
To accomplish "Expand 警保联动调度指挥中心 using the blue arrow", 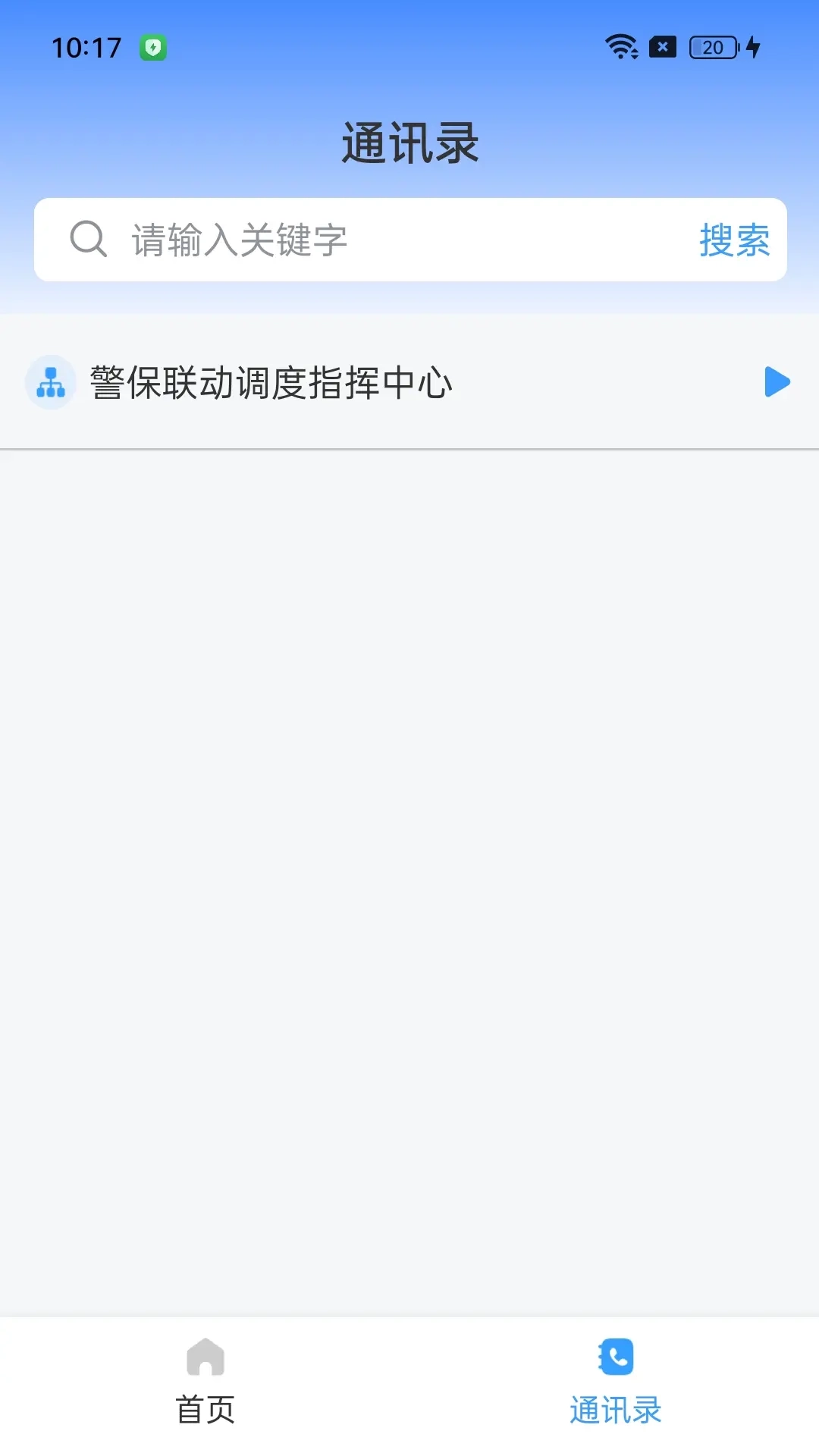I will click(x=776, y=383).
